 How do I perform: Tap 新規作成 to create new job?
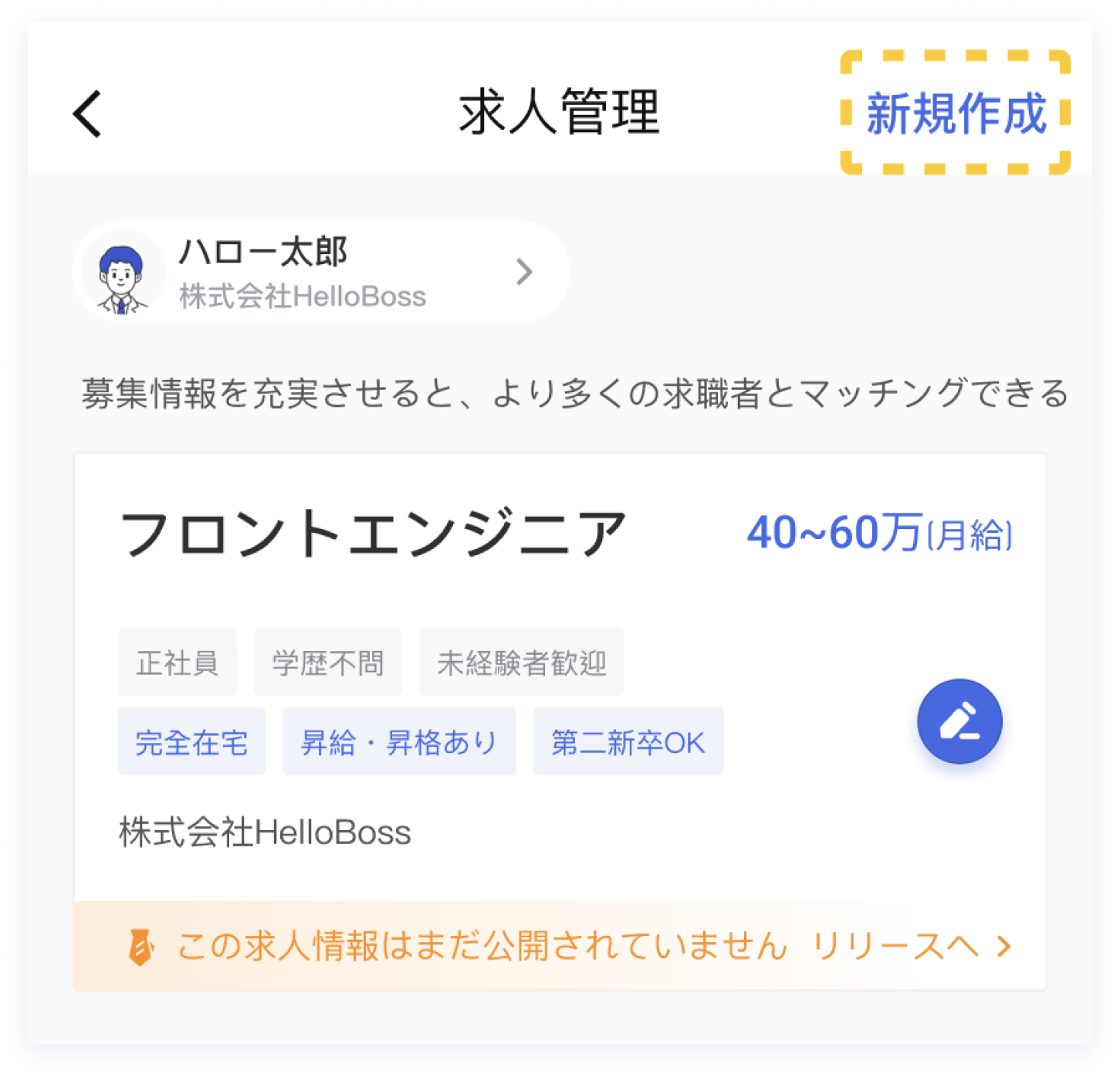click(956, 114)
